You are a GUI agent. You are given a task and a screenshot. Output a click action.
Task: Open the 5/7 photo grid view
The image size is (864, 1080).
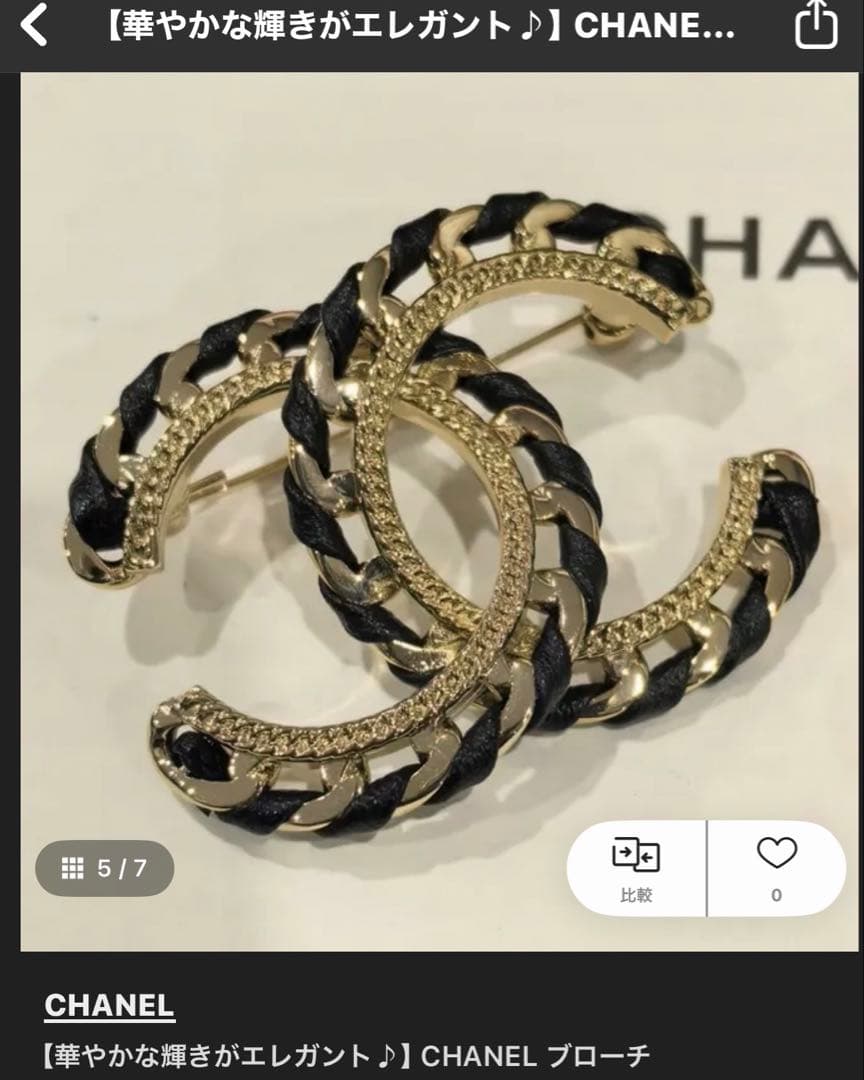[105, 868]
